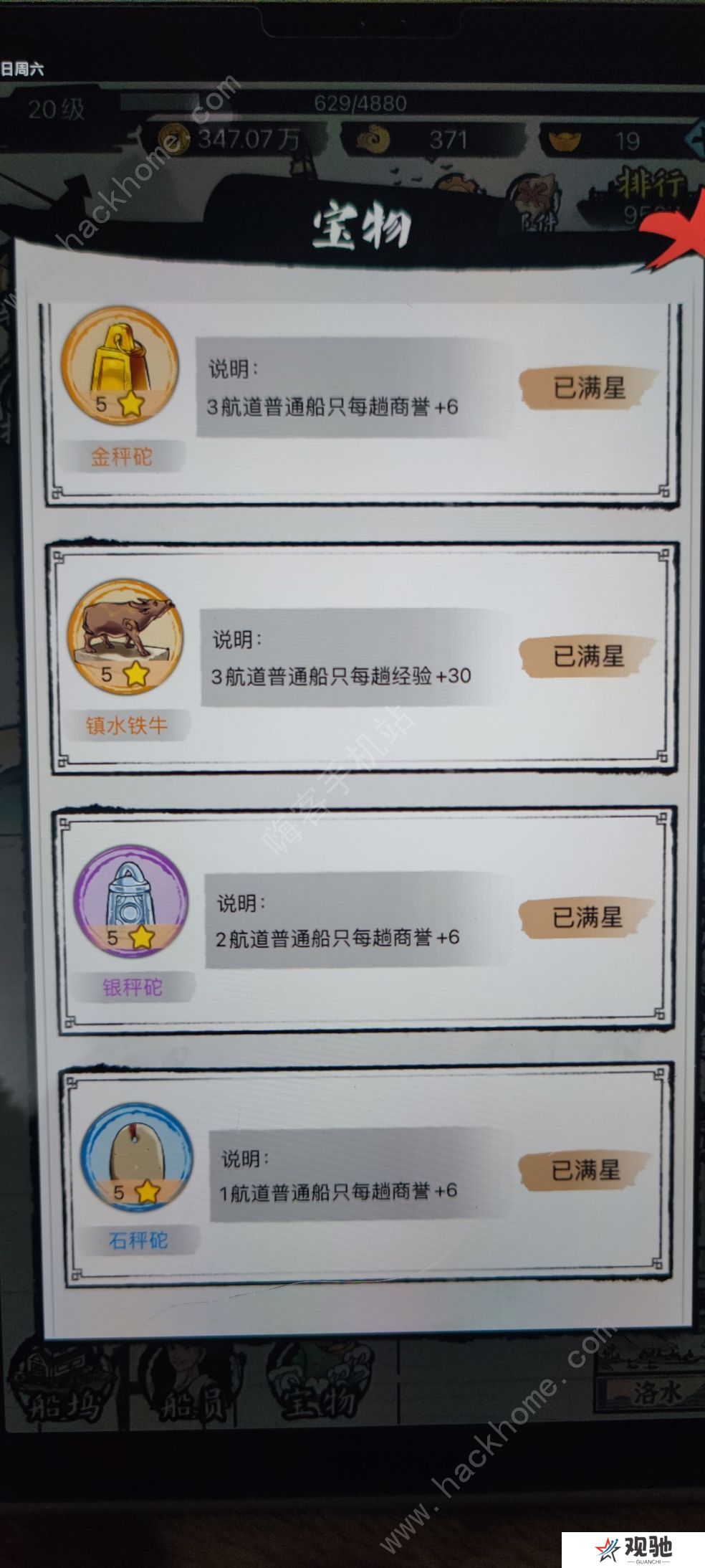Select the 金秤砣 treasure icon

[x=120, y=367]
